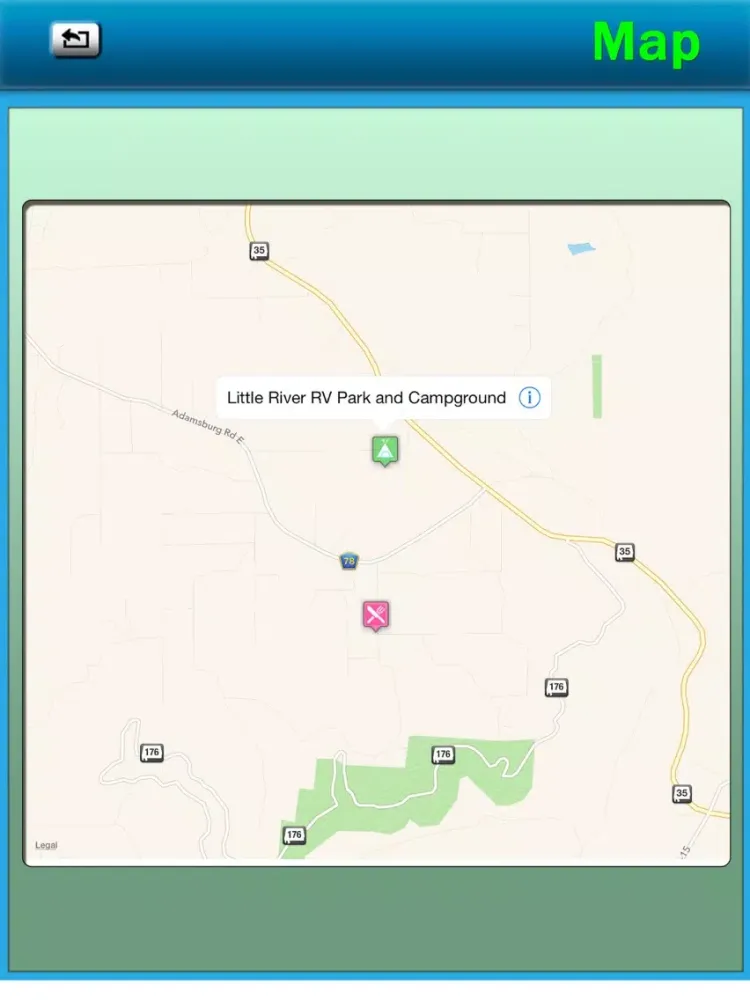This screenshot has width=750, height=1000.
Task: Select the green campground map pin
Action: [385, 450]
